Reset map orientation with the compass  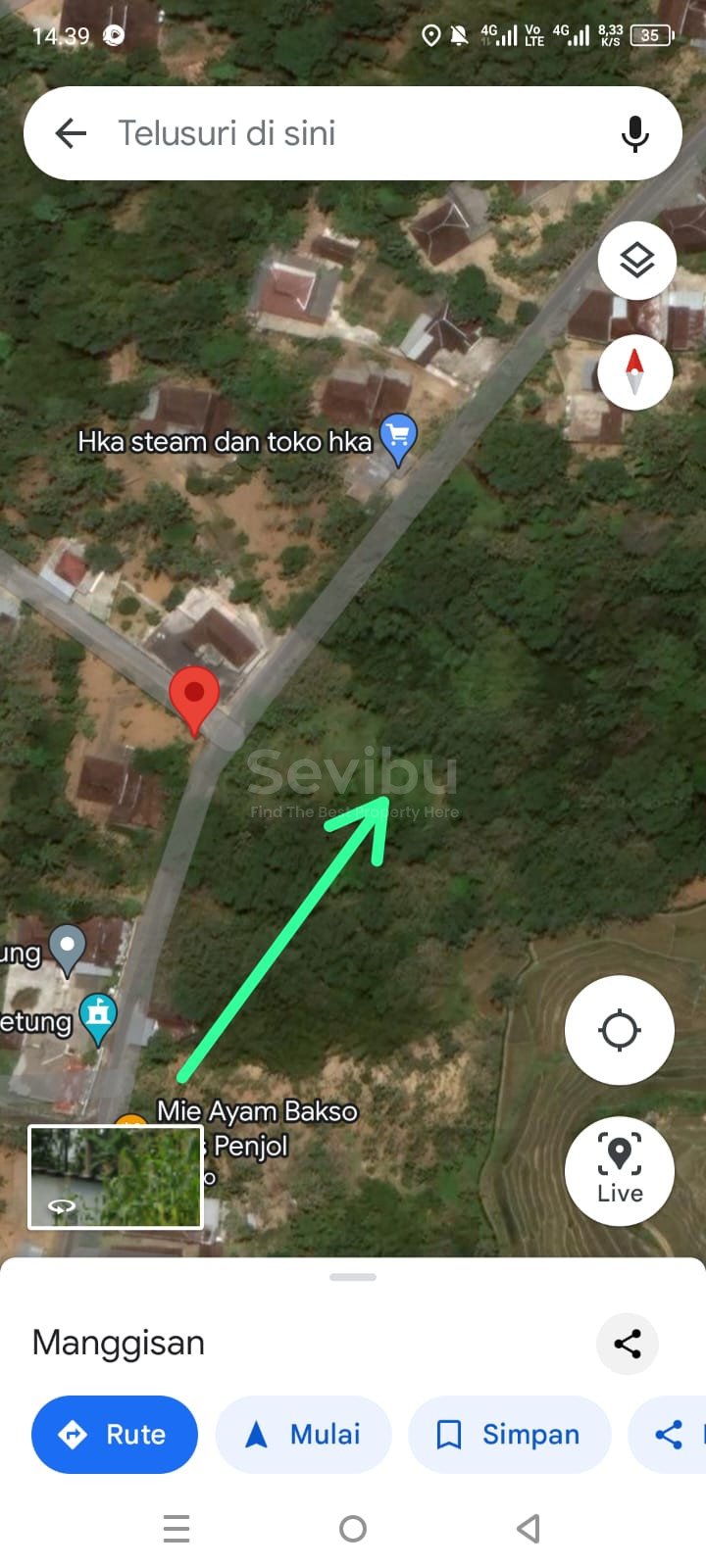[x=635, y=373]
